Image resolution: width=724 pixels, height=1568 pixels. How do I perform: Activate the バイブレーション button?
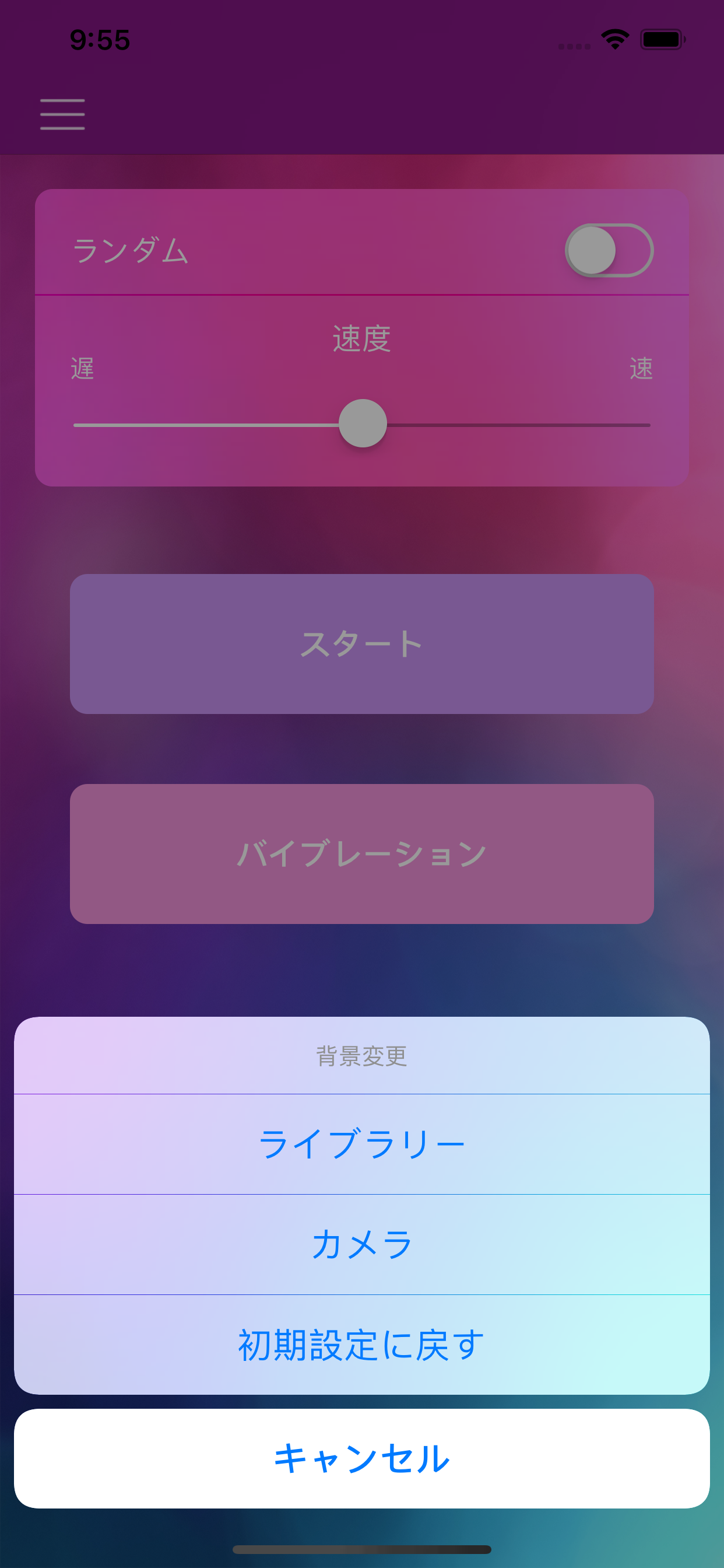[362, 852]
